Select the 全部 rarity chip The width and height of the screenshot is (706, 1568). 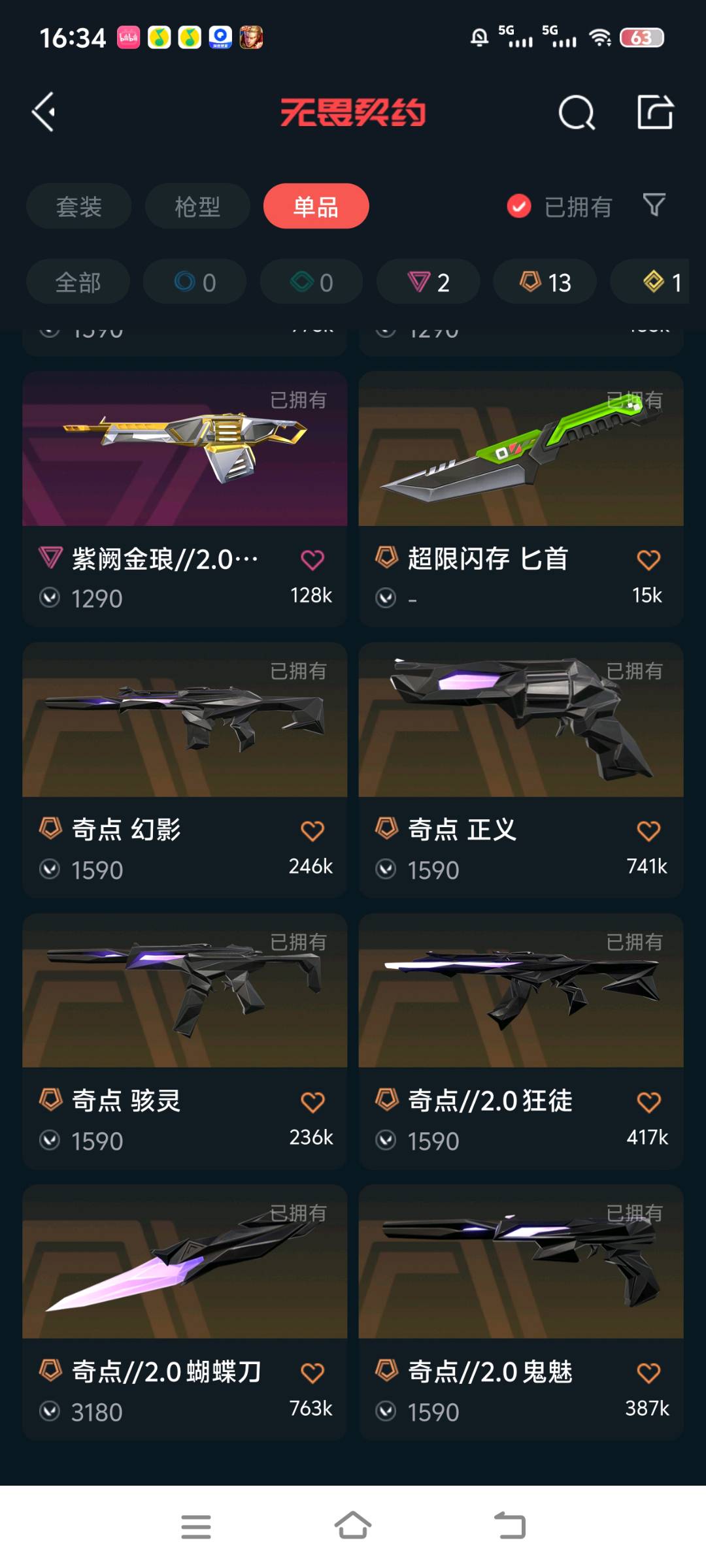pos(78,282)
